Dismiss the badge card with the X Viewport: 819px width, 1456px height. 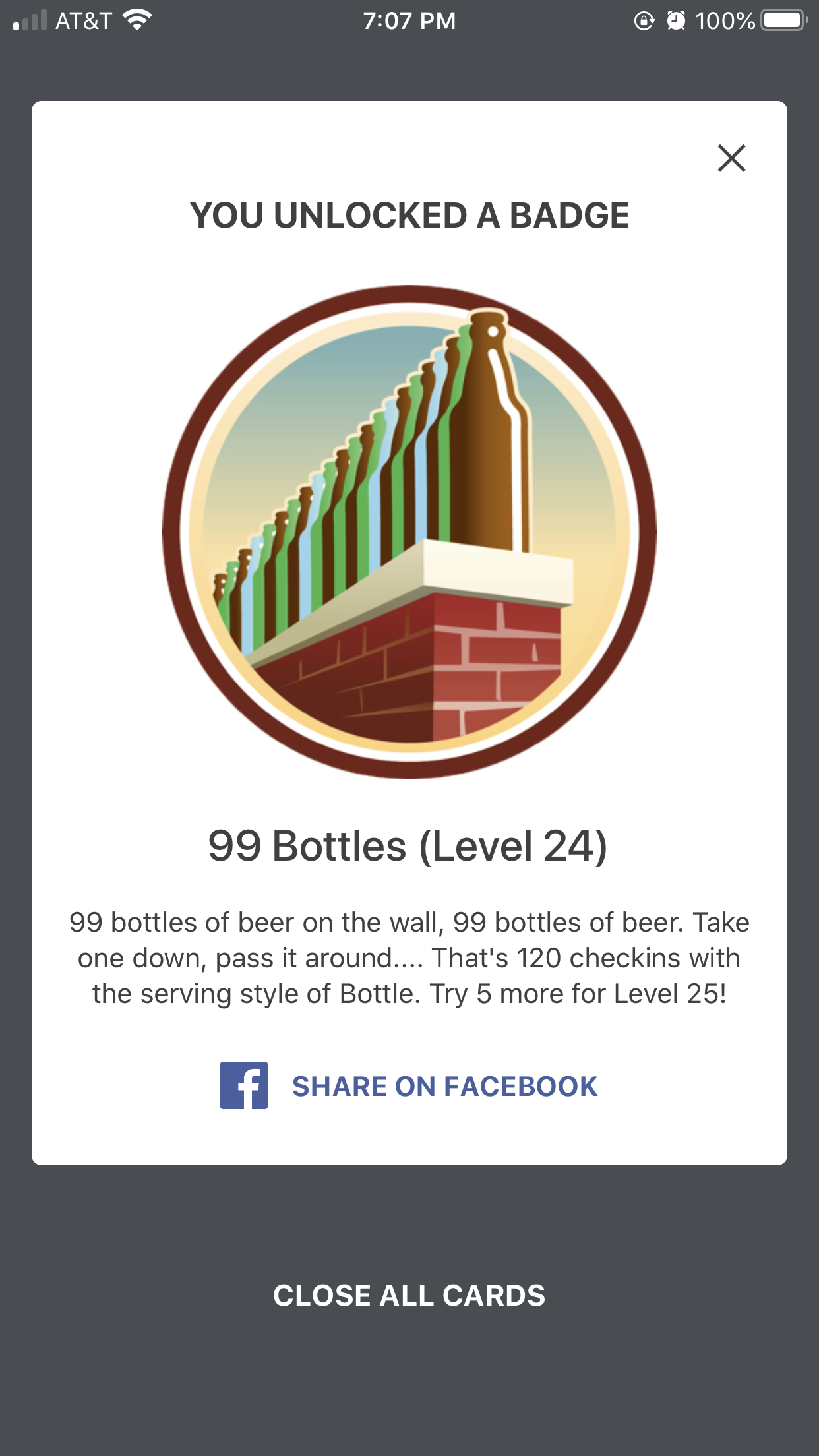click(x=731, y=158)
